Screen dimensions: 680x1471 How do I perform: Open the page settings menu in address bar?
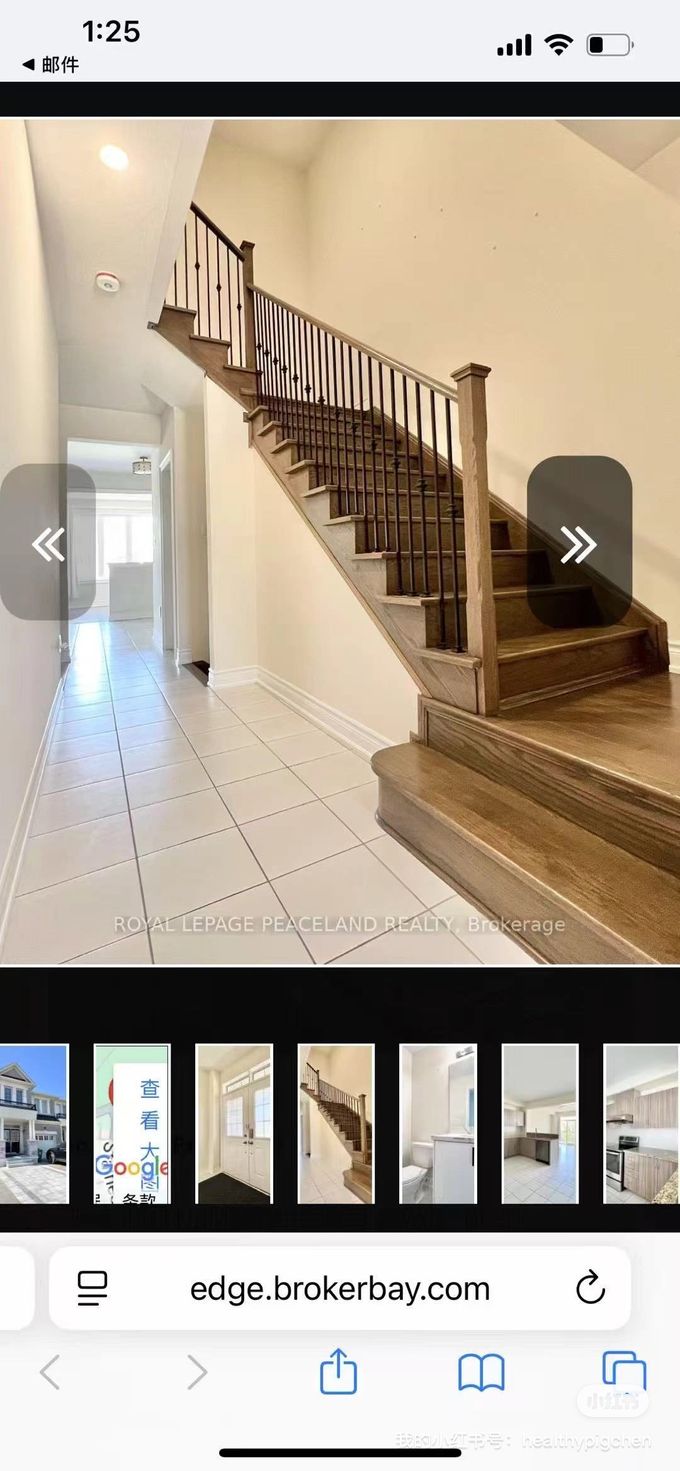point(93,1288)
